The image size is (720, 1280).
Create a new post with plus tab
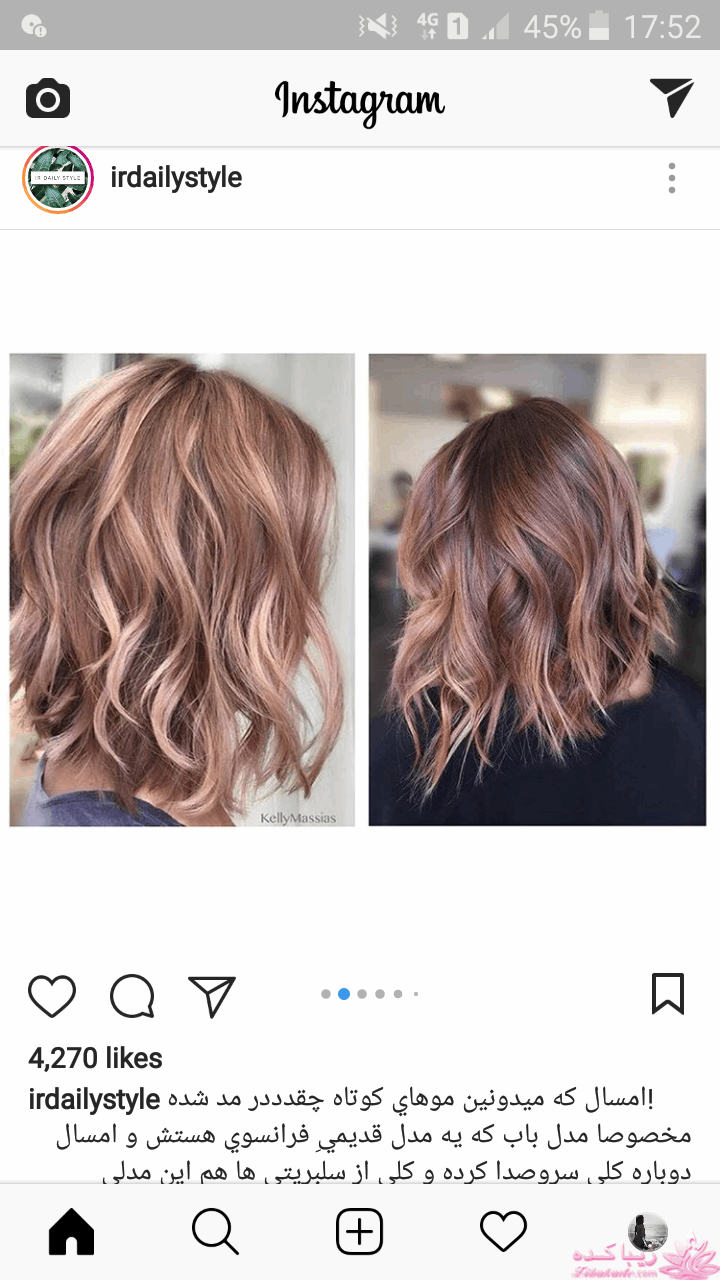click(359, 1232)
